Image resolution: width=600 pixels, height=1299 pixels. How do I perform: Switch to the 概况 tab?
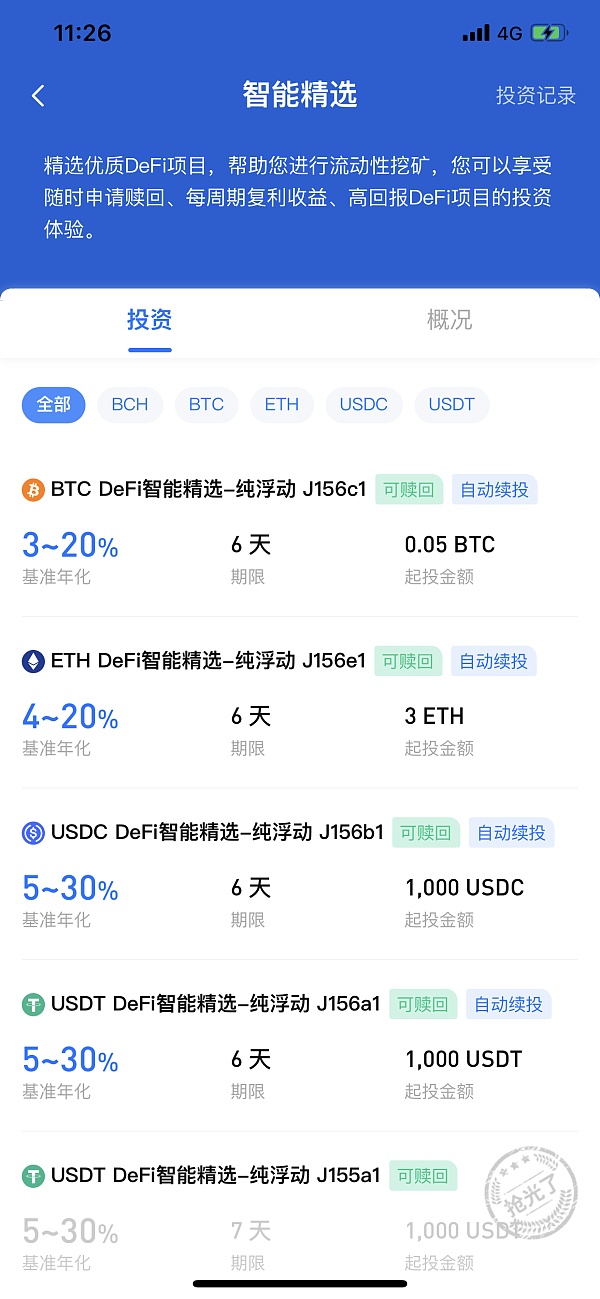(x=449, y=320)
